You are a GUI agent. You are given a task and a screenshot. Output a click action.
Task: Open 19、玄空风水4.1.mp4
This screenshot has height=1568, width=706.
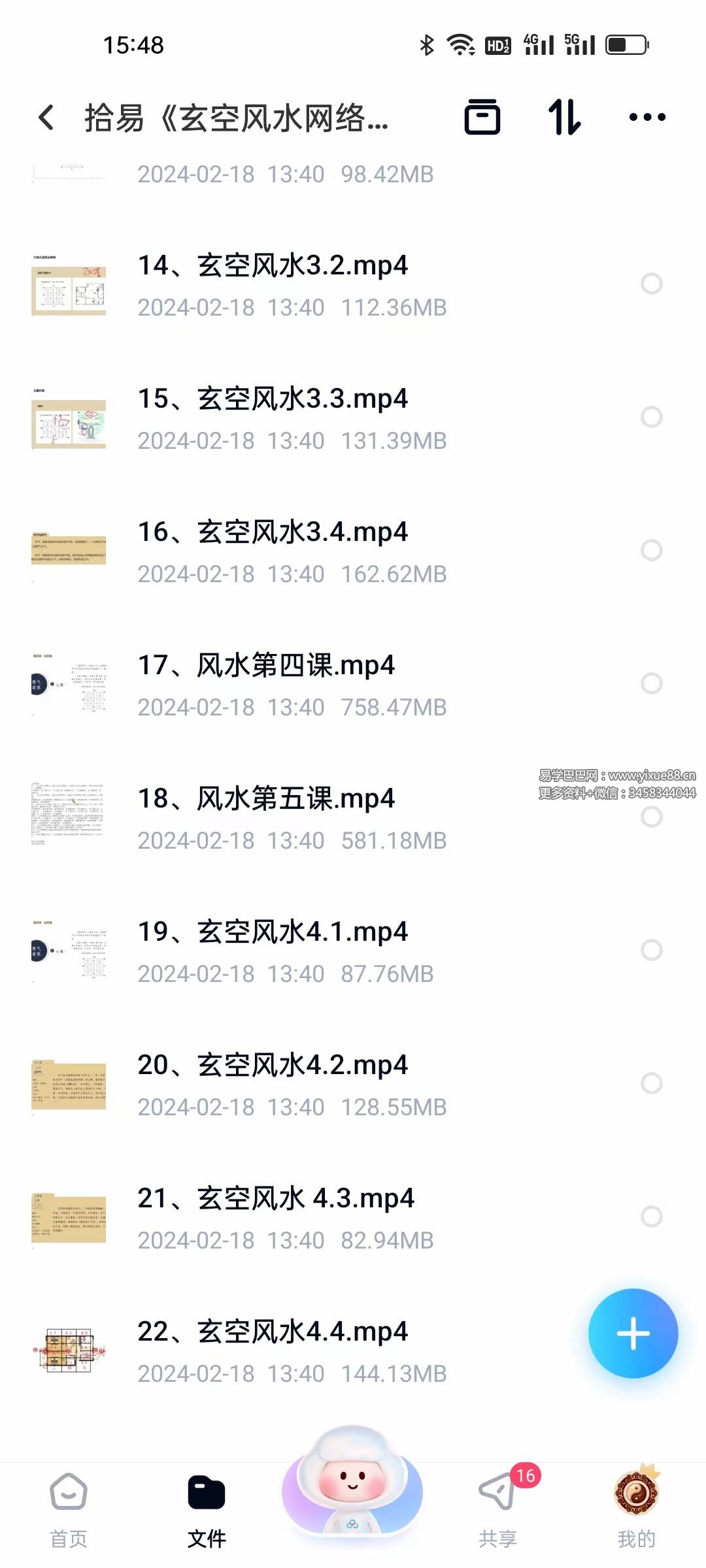point(273,933)
